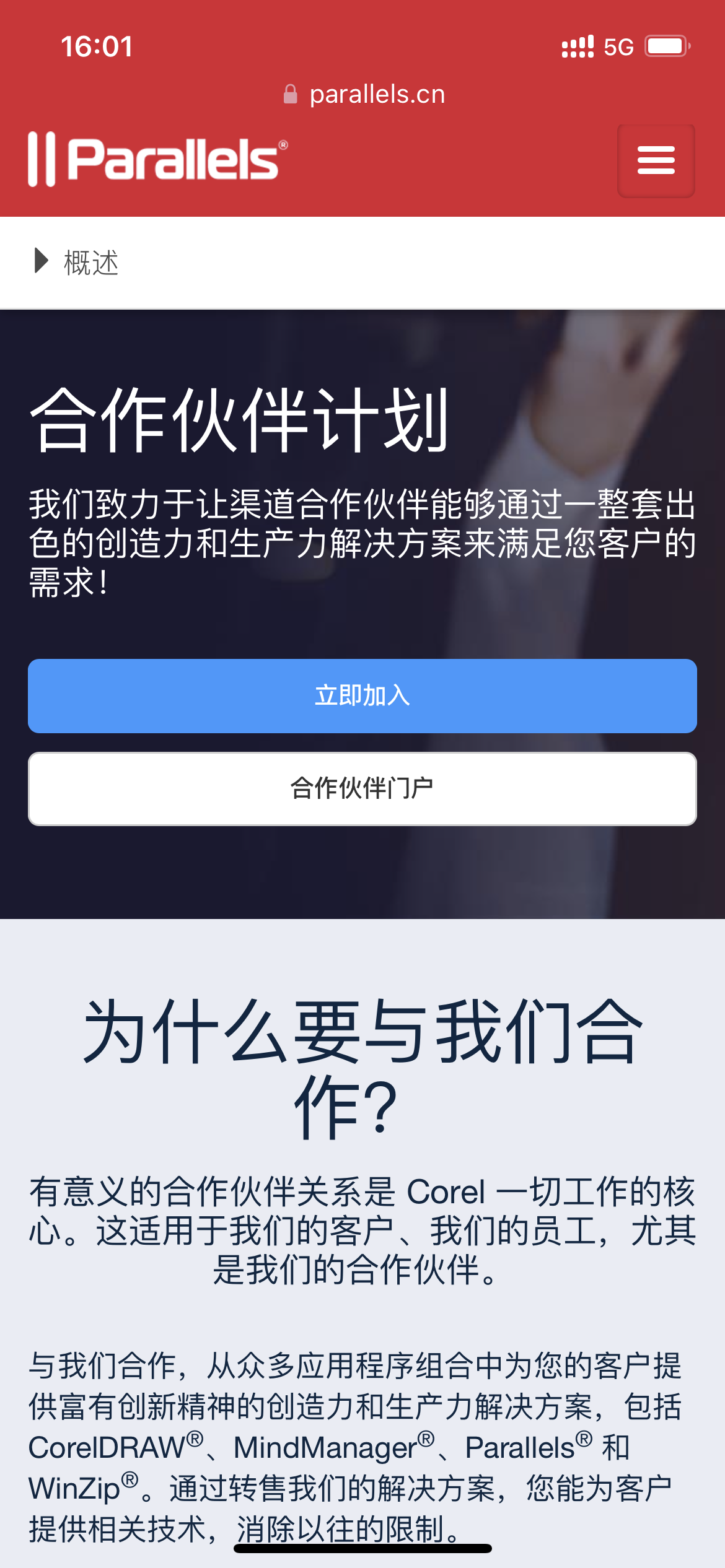This screenshot has width=725, height=1568.
Task: Tap the 立即加入 button
Action: coord(362,695)
